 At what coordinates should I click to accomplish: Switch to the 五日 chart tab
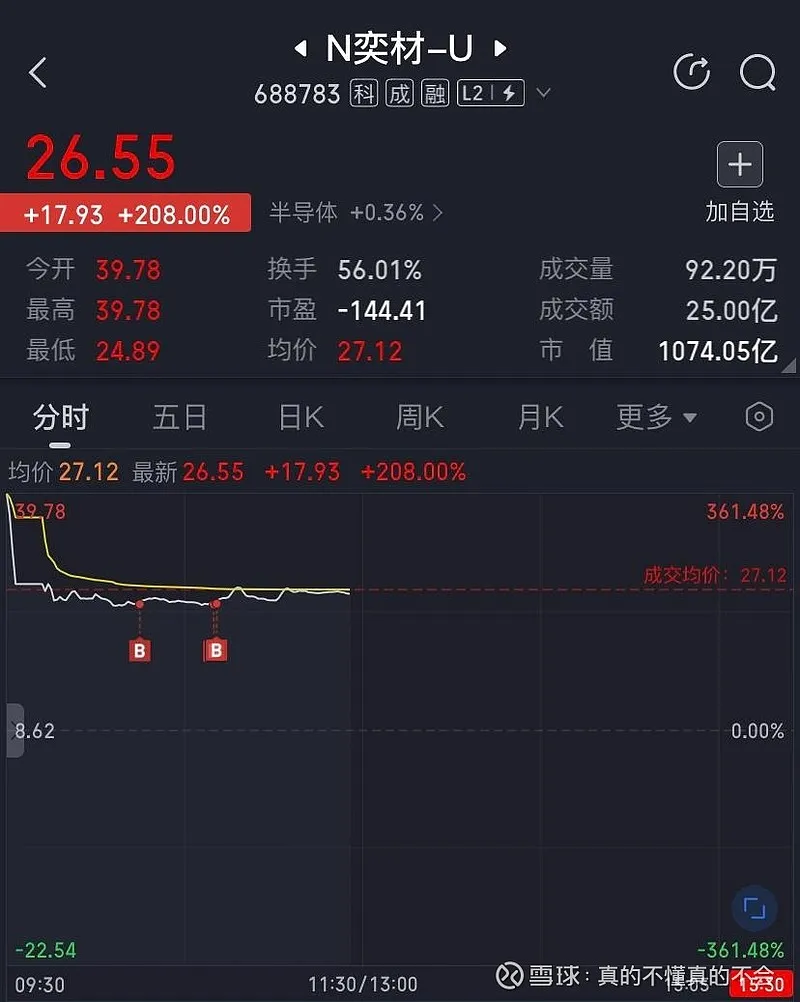click(180, 417)
